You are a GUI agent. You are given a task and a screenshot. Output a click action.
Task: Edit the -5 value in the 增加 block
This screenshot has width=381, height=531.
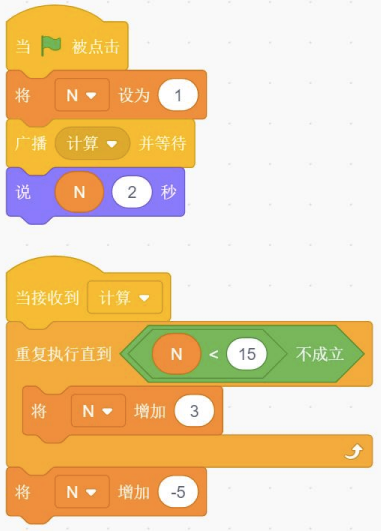178,492
